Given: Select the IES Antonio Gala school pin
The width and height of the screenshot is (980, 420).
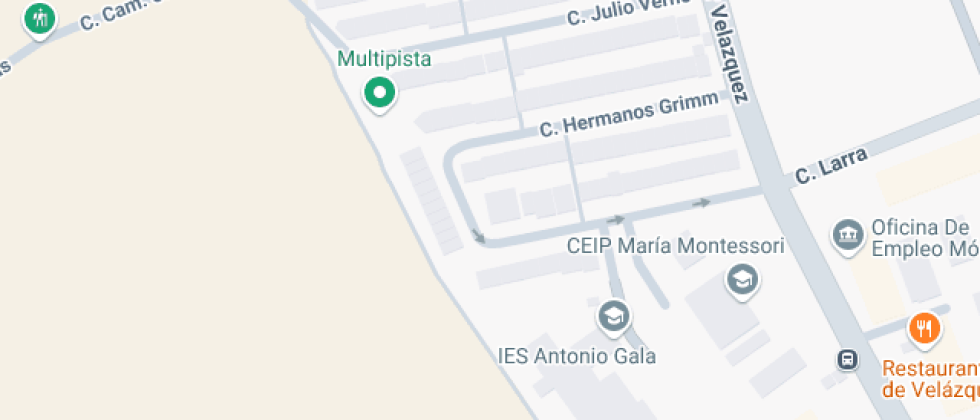Looking at the screenshot, I should pos(613,317).
